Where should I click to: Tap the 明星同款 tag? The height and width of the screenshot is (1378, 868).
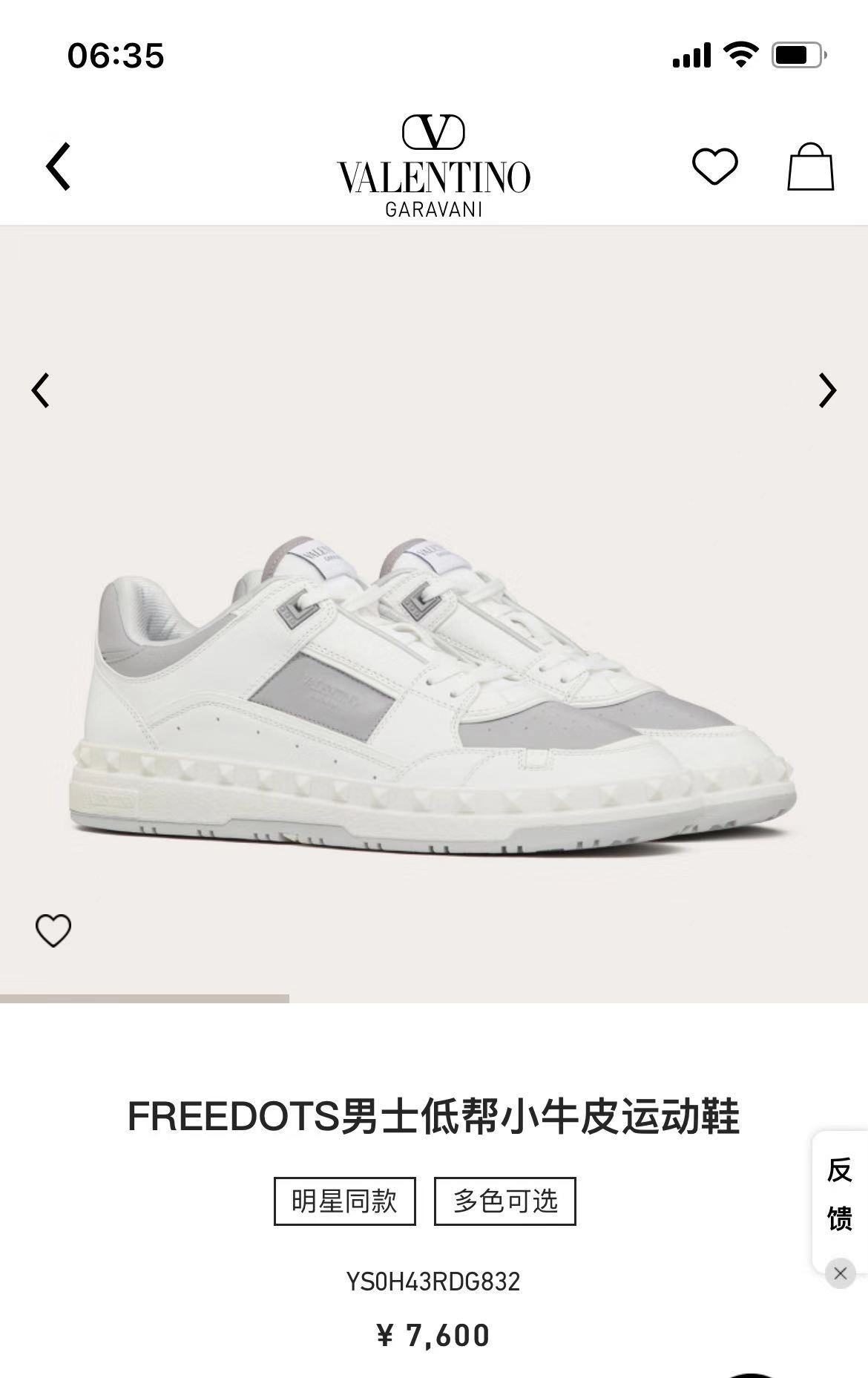click(x=344, y=1201)
